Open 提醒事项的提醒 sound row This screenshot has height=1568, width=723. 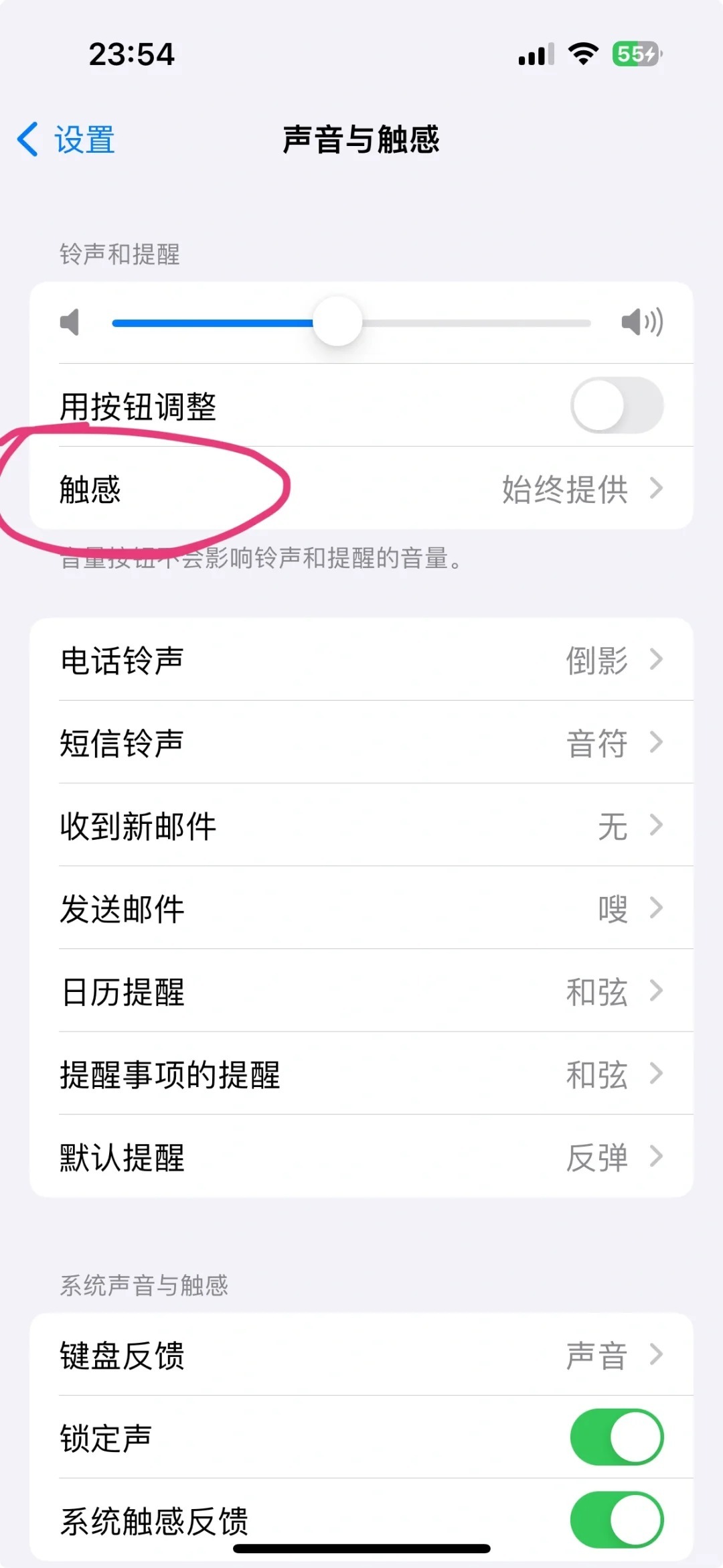coord(361,1074)
